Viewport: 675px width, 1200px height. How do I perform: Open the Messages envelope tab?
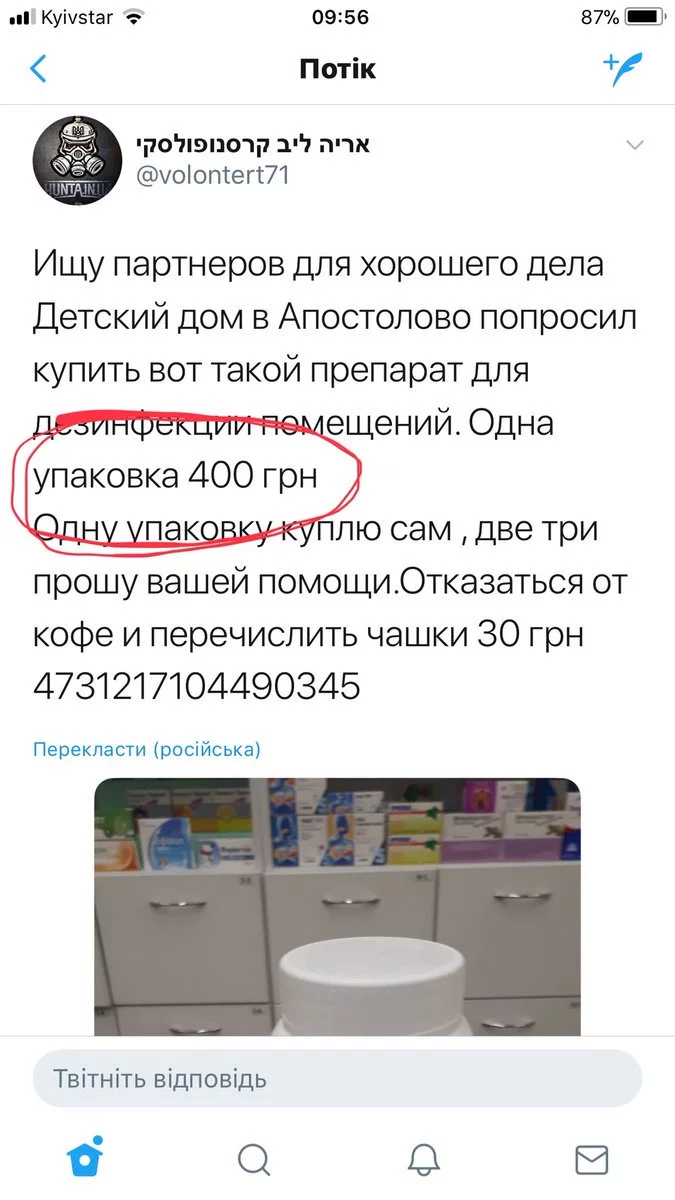click(592, 1159)
